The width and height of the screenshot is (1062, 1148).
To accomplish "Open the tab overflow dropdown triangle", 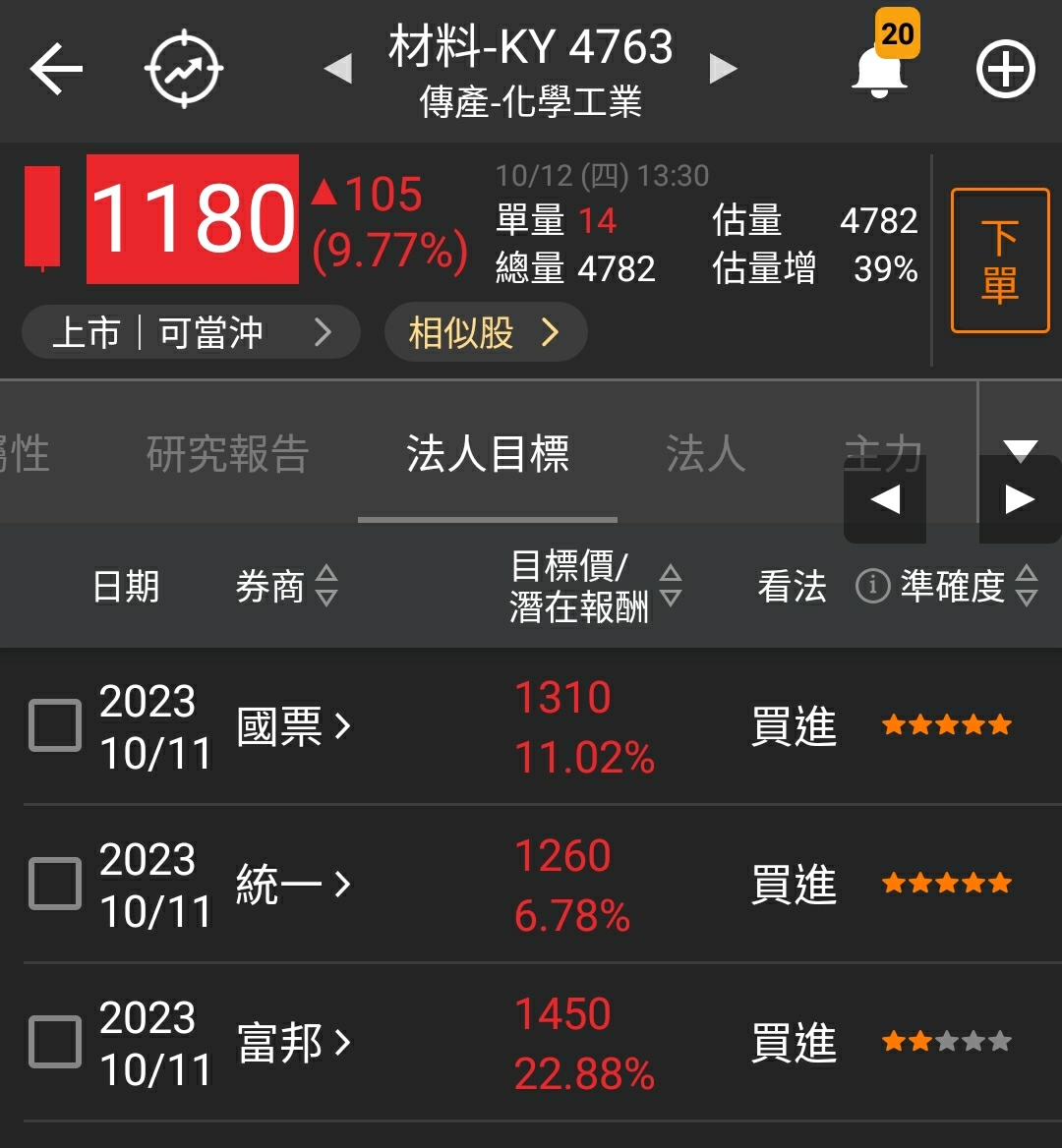I will 1020,452.
